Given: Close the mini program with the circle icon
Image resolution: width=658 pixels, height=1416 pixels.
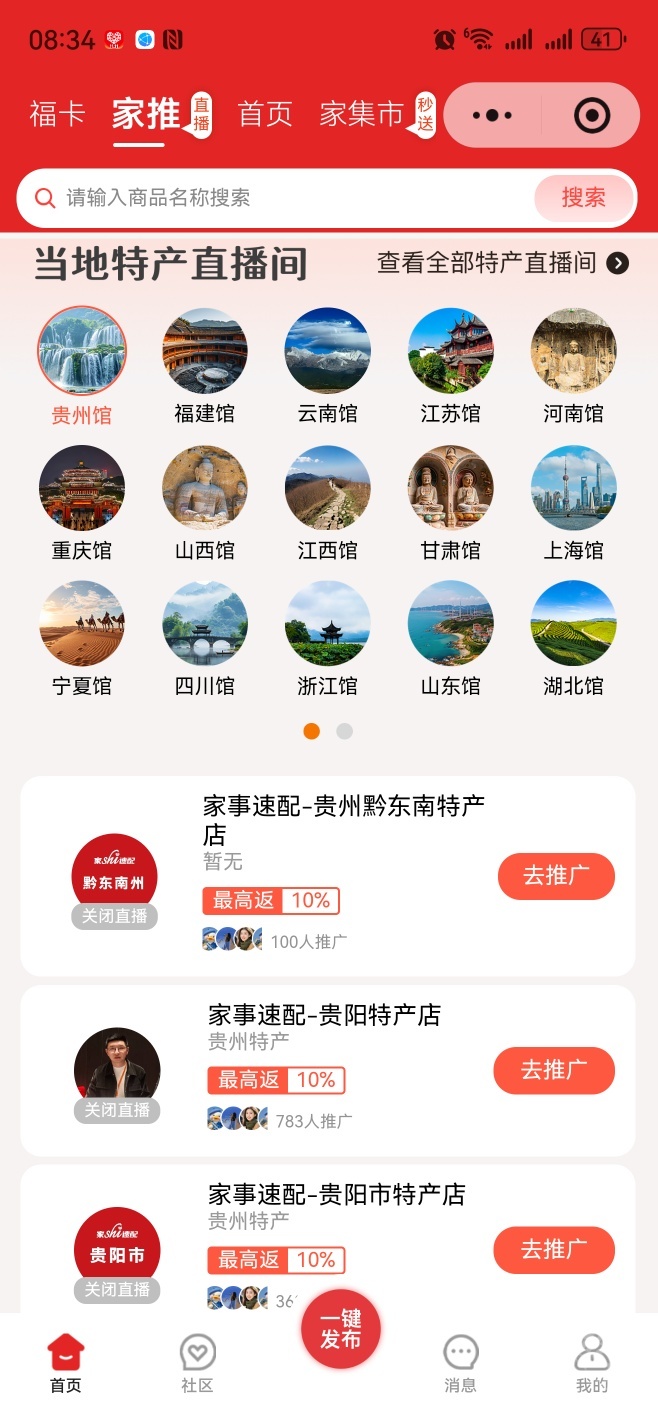Looking at the screenshot, I should pyautogui.click(x=592, y=116).
